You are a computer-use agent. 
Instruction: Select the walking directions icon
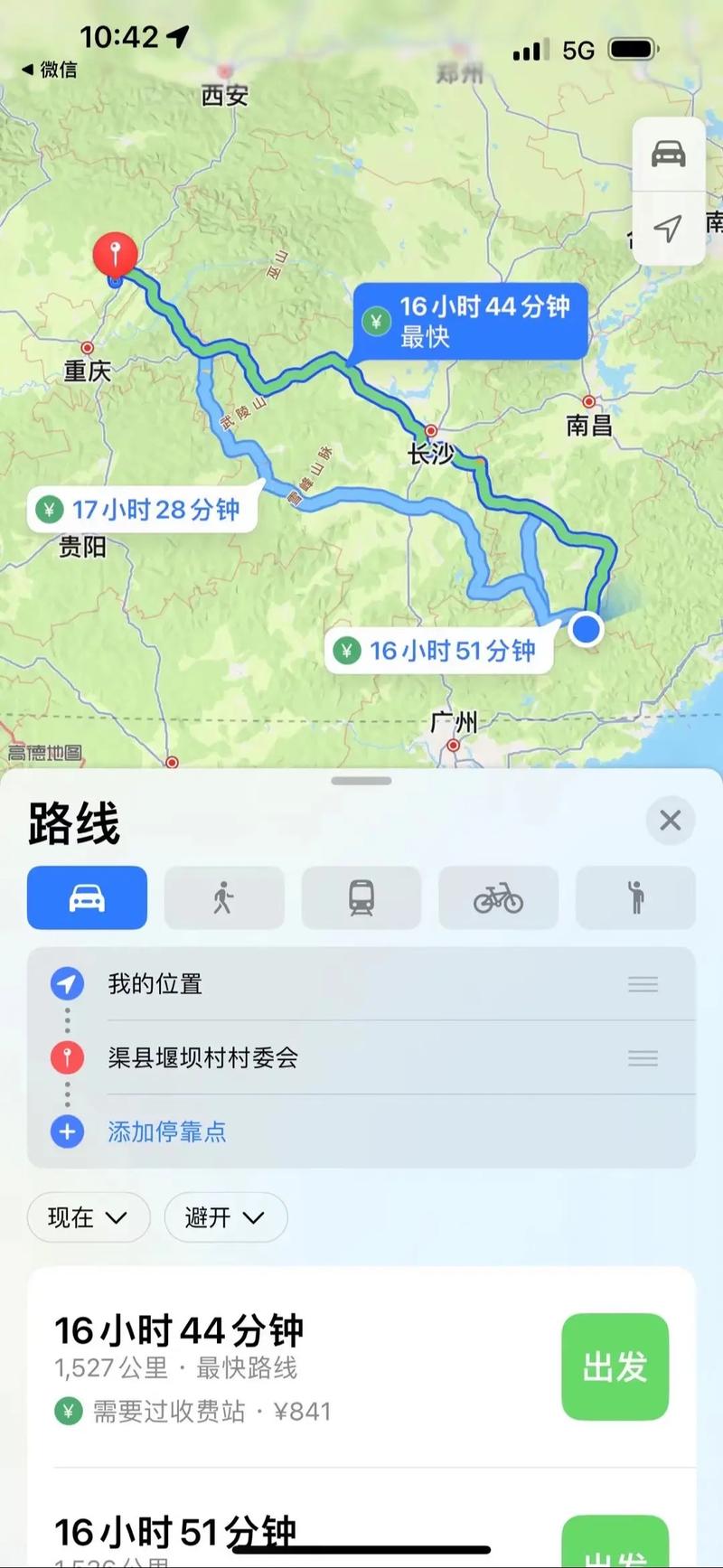(224, 897)
